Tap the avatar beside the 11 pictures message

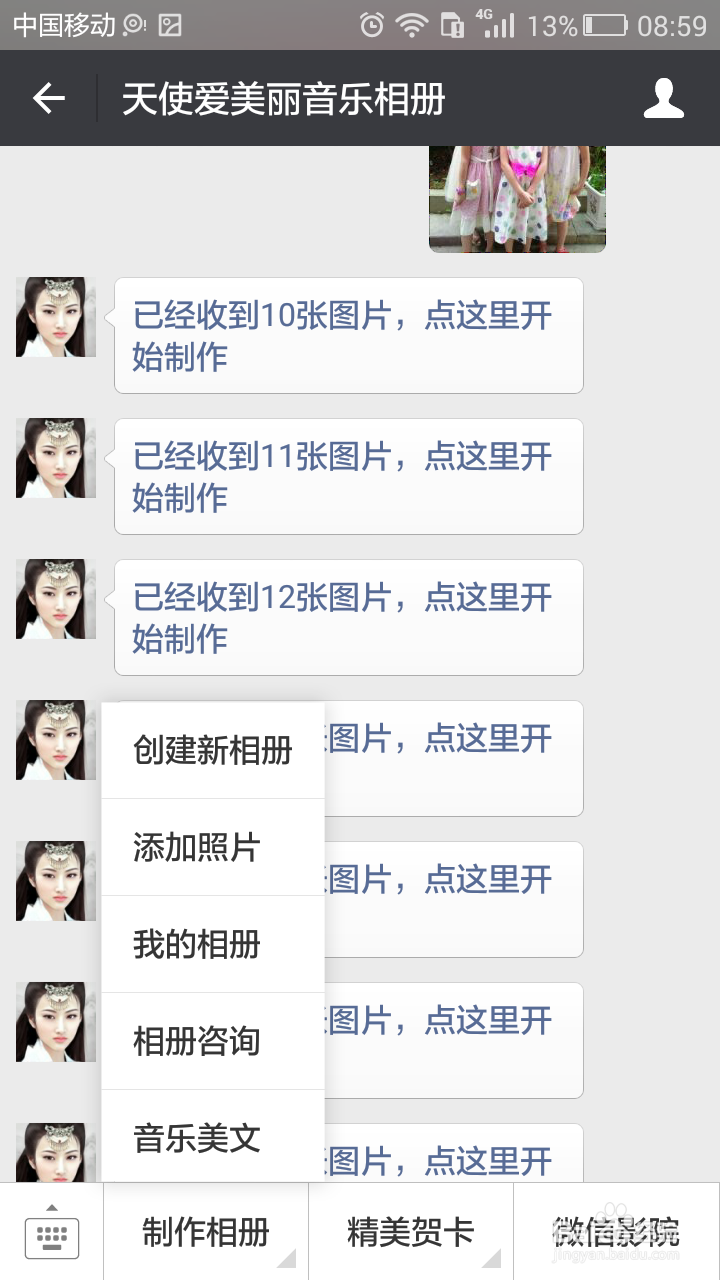[55, 457]
